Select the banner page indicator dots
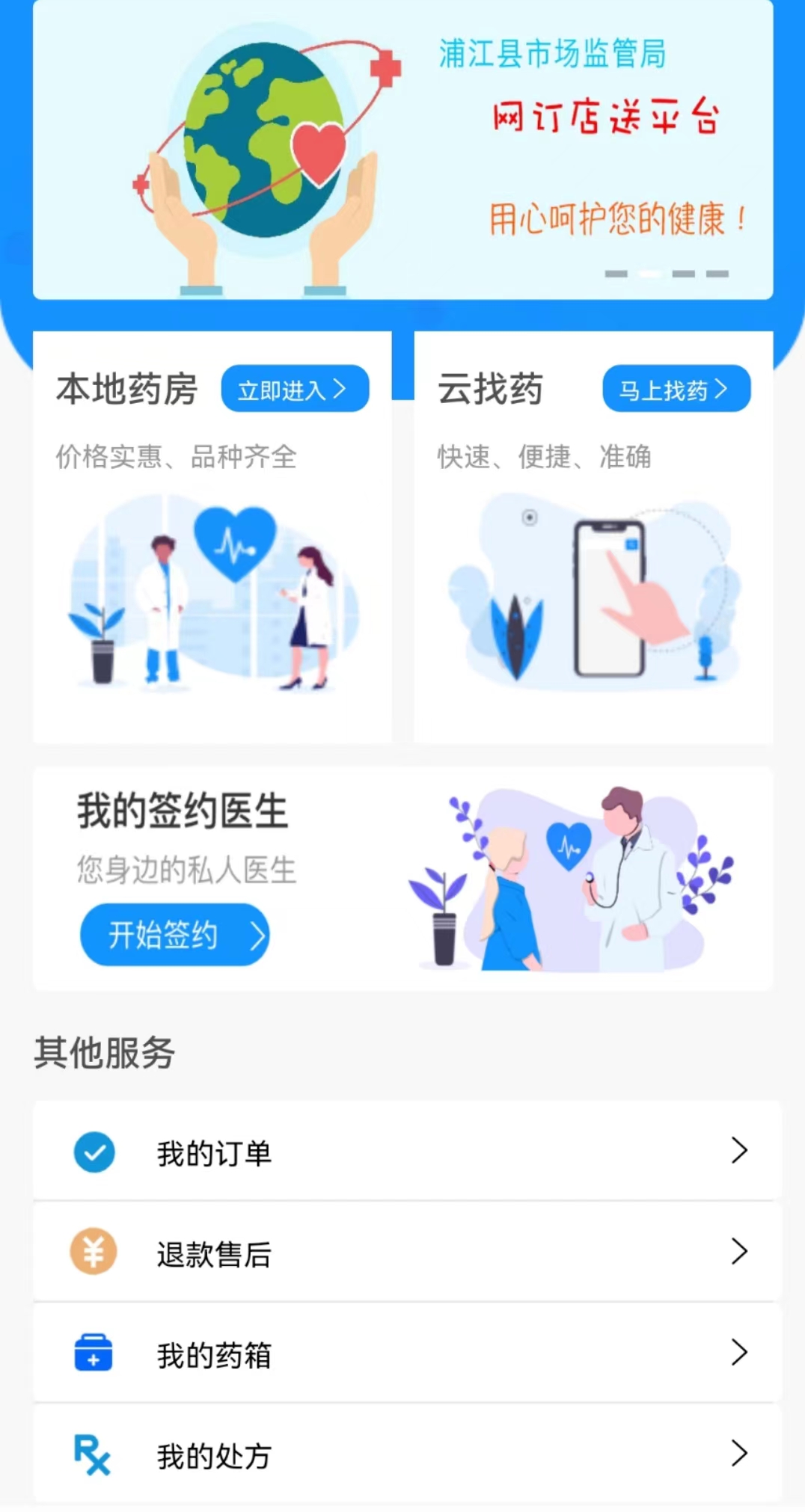This screenshot has height=1512, width=805. click(667, 274)
